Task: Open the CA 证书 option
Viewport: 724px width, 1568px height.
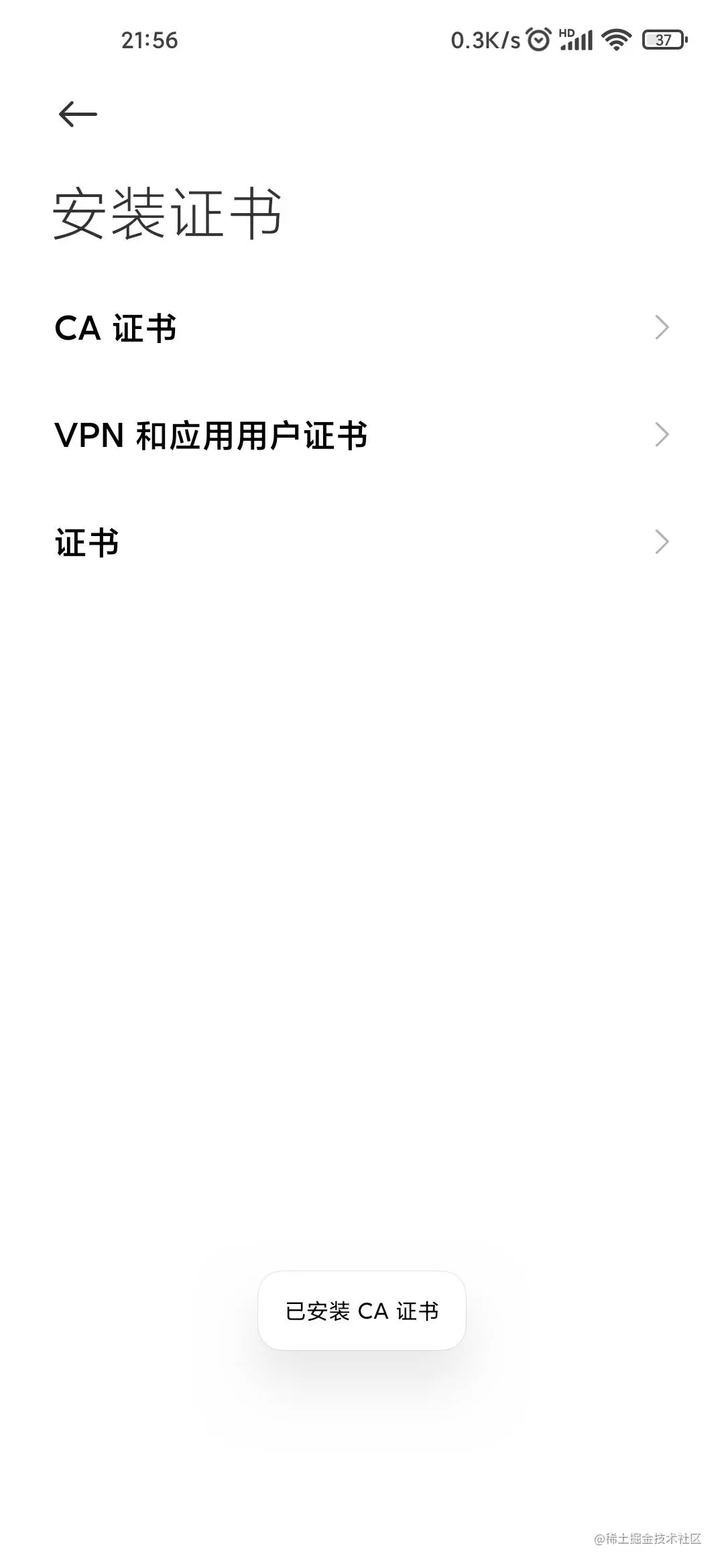Action: pyautogui.click(x=362, y=328)
